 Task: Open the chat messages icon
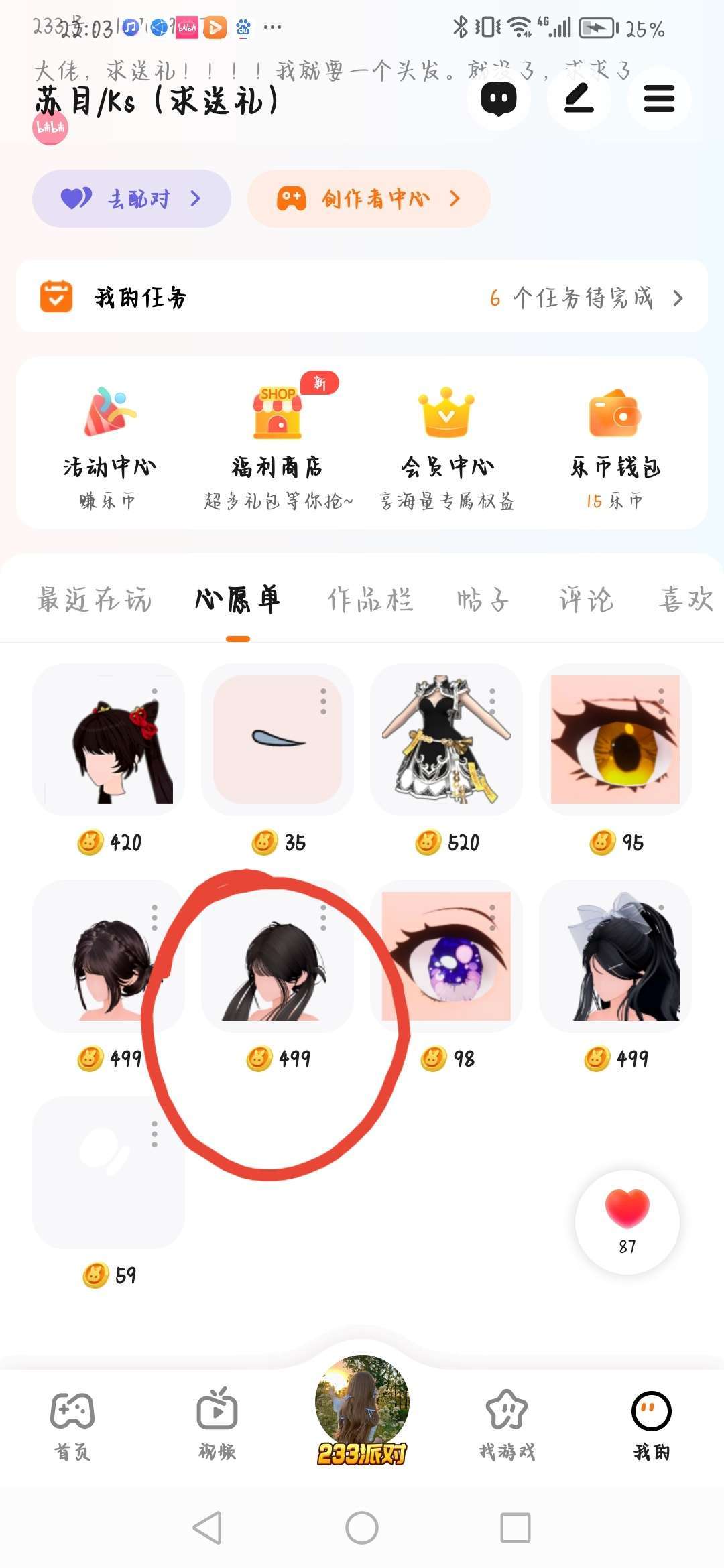coord(499,99)
